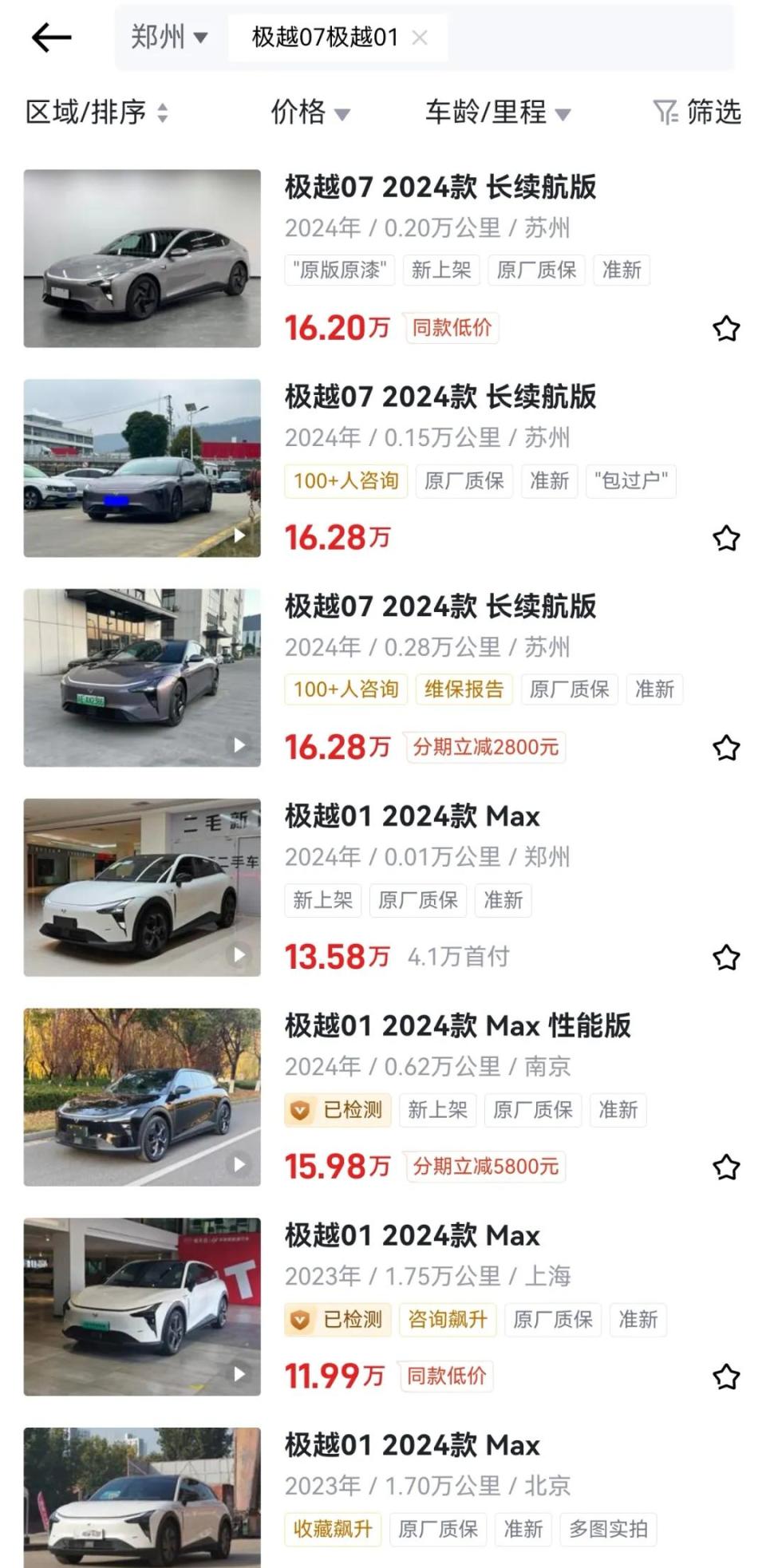Open the 极越01 Max listing from 北京
The image size is (766, 1568).
(x=413, y=1446)
